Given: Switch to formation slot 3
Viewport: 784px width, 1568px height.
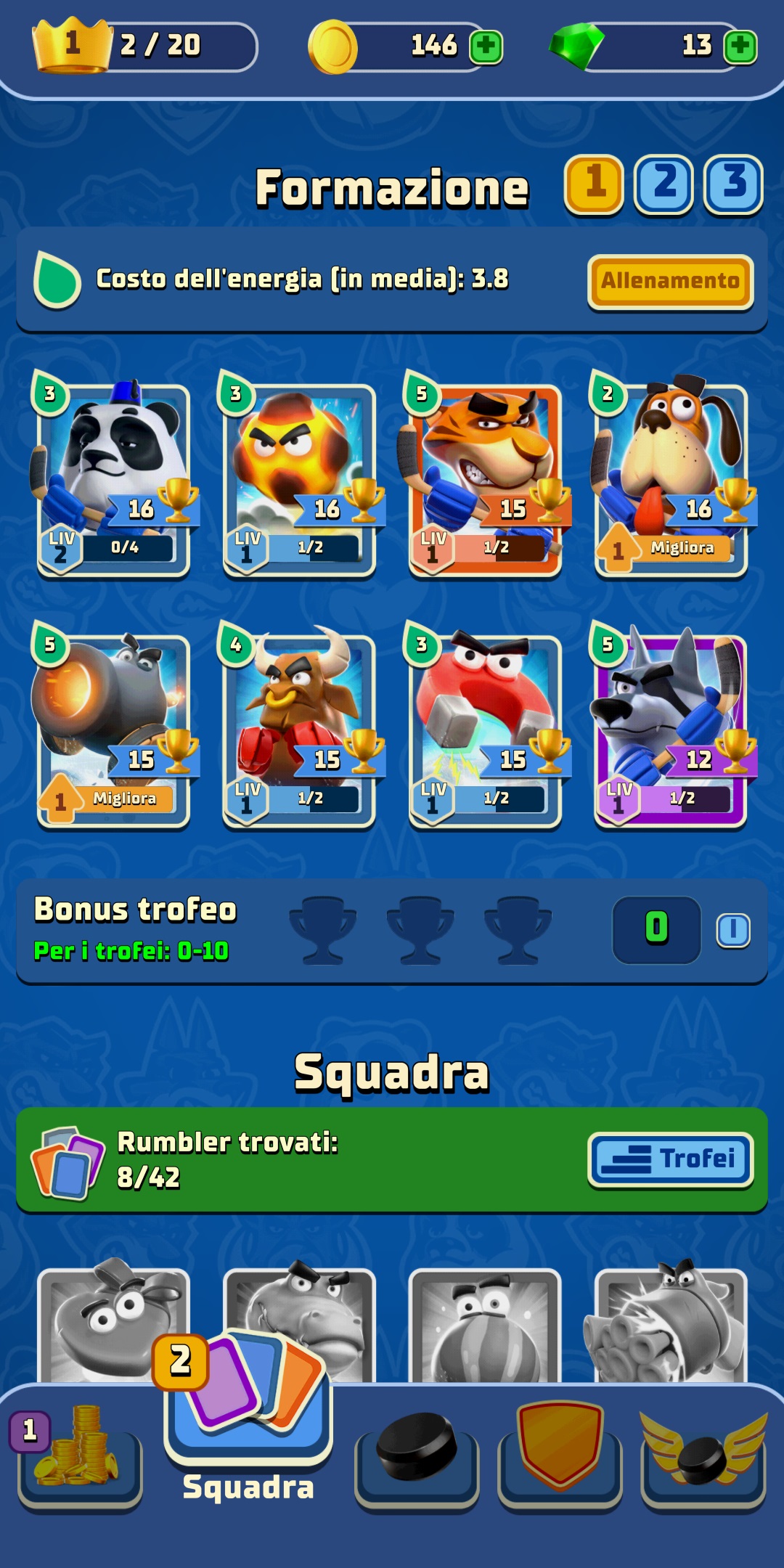Looking at the screenshot, I should (x=733, y=184).
